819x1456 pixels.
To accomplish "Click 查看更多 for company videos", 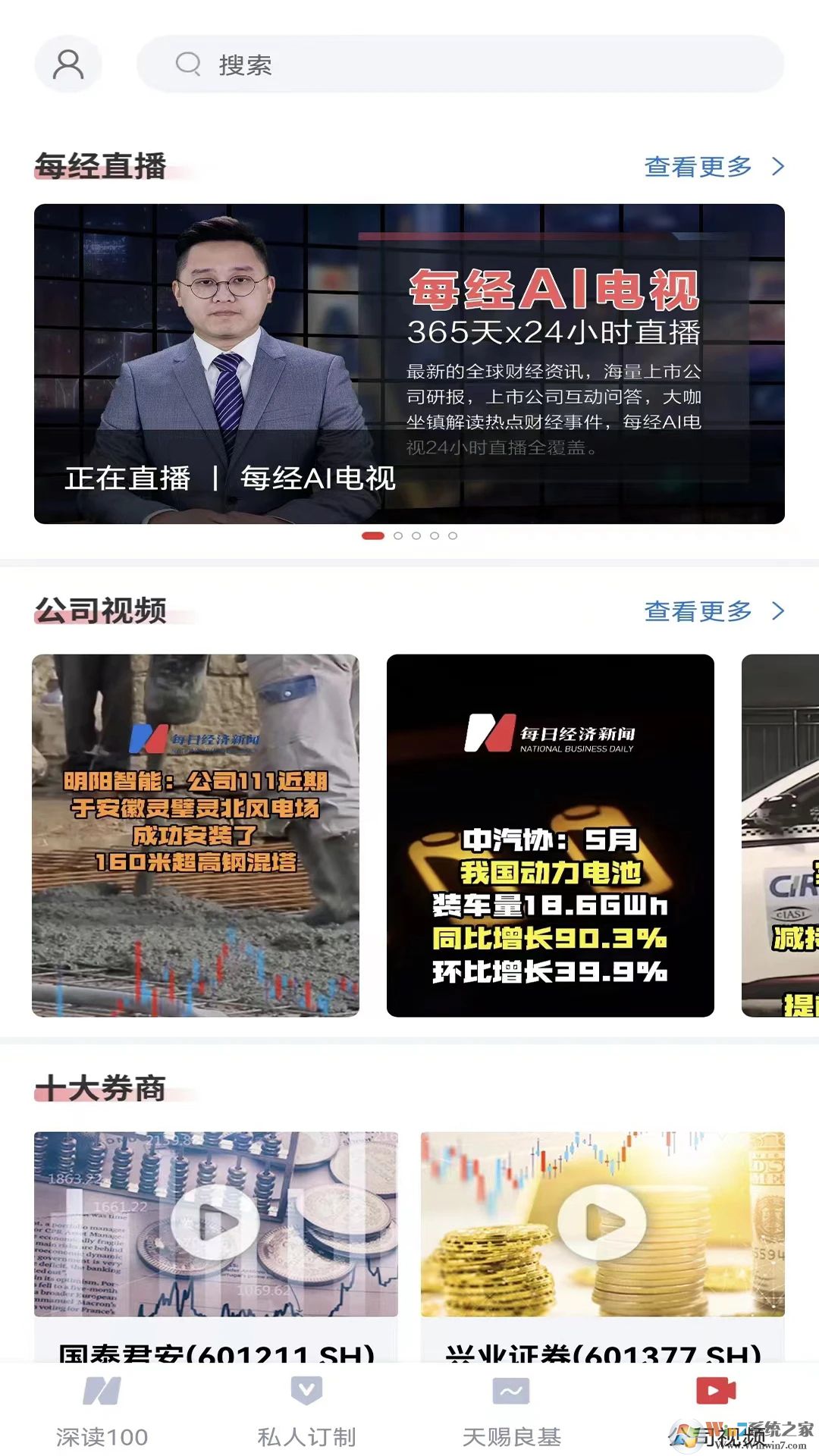I will click(x=698, y=613).
